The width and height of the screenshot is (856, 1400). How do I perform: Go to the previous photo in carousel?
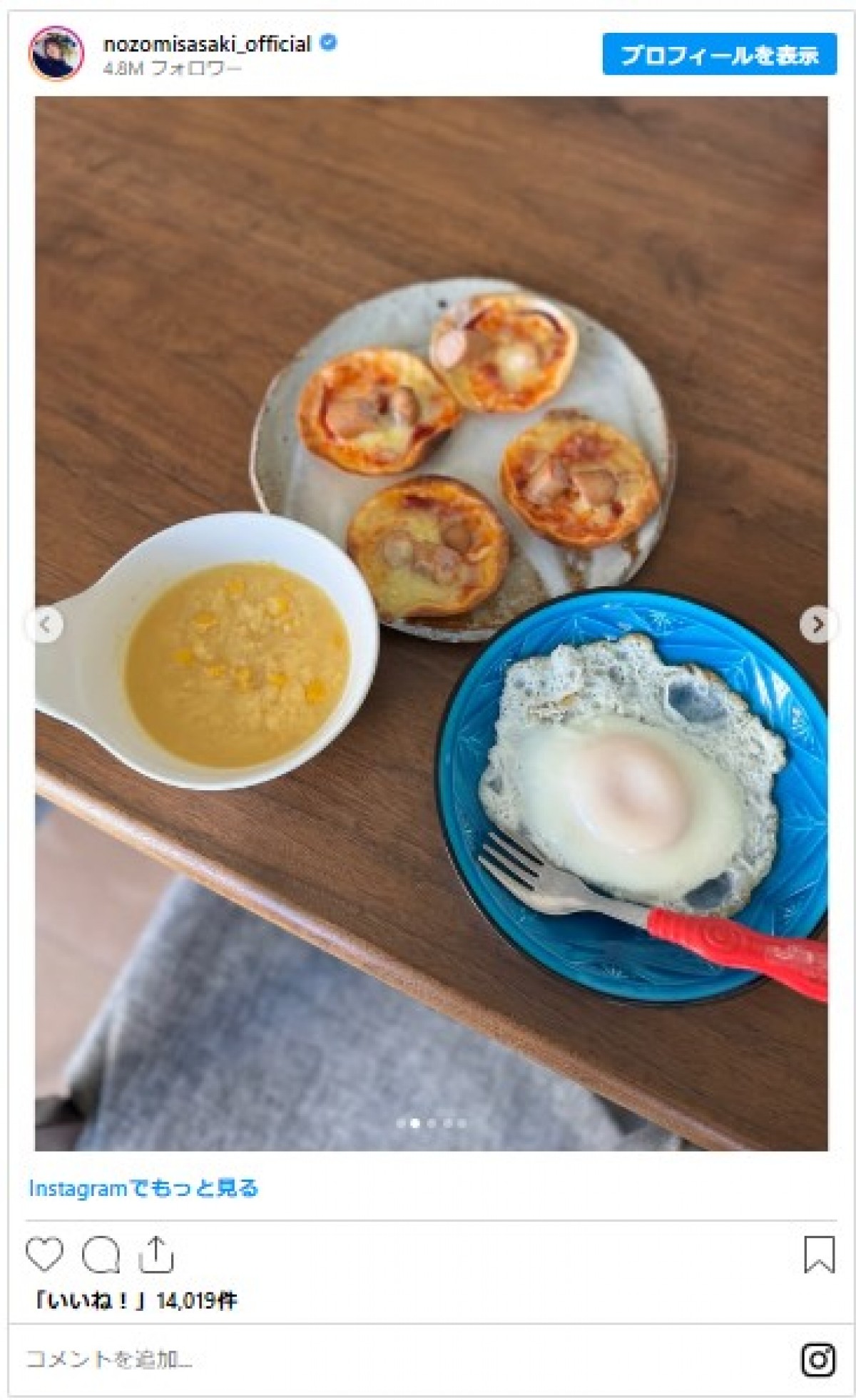coord(46,625)
